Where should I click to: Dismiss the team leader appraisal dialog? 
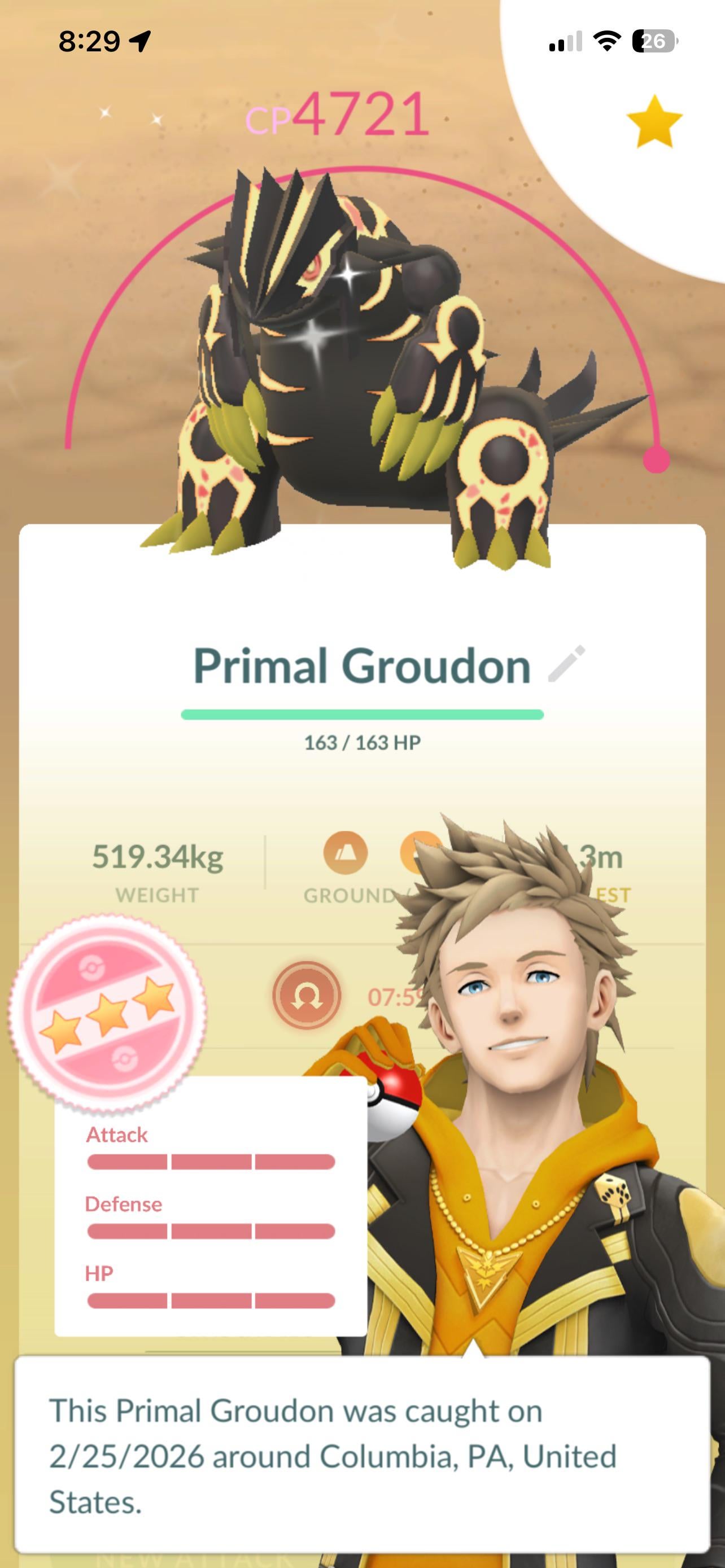[x=362, y=1455]
